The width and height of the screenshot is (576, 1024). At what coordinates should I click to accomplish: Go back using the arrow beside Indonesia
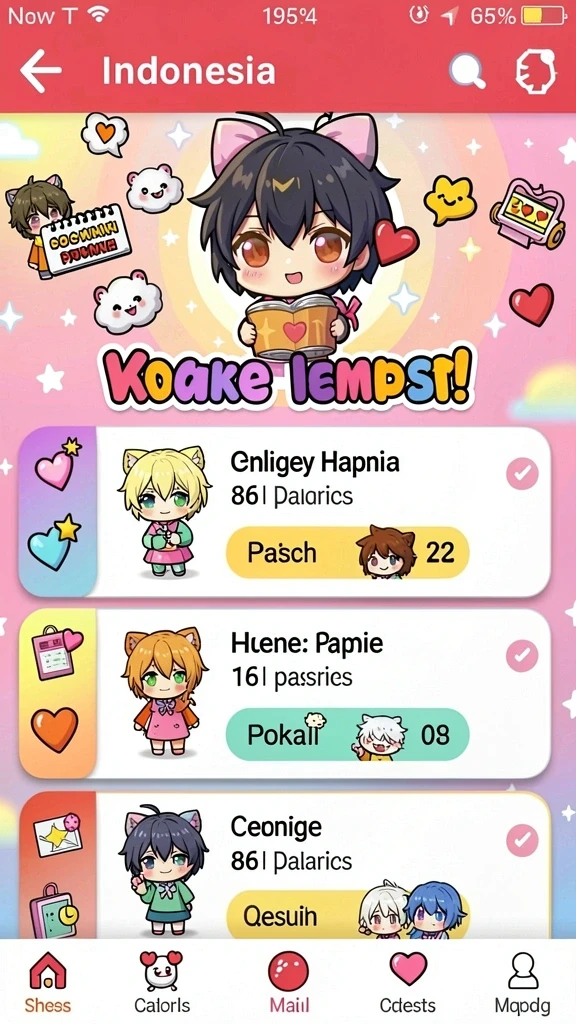[x=40, y=71]
